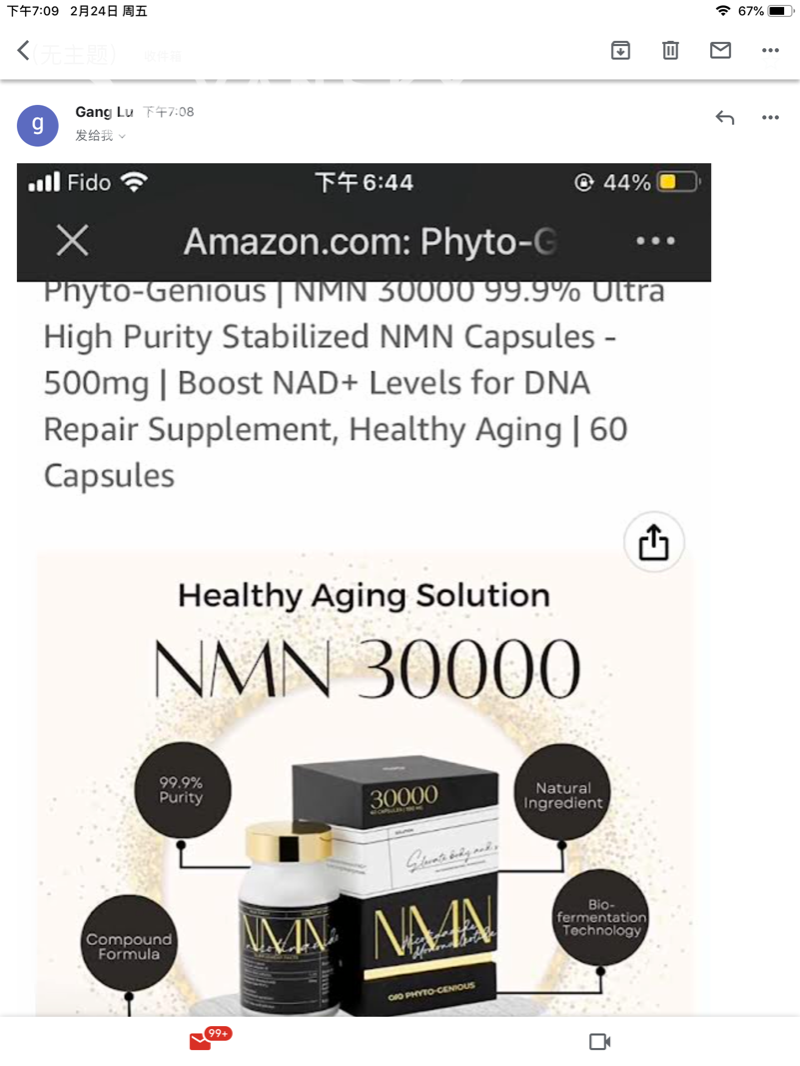Screen dimensions: 800x1066
Task: Archive this email
Action: point(621,50)
